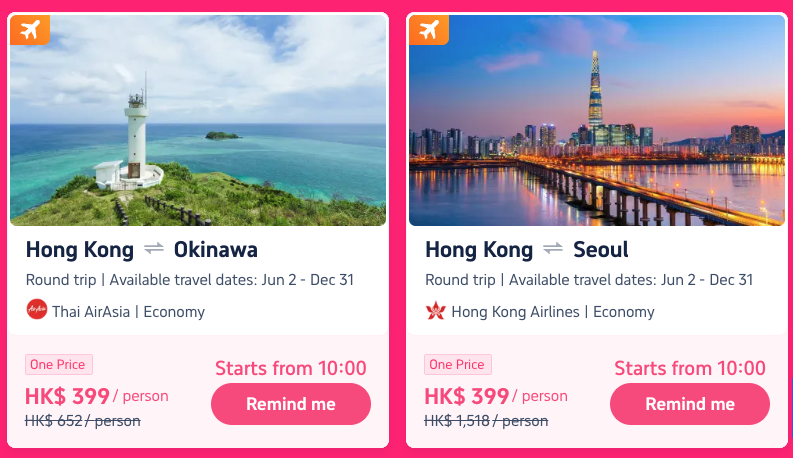Tap Remind me for the Seoul deal
The height and width of the screenshot is (458, 793).
[689, 404]
